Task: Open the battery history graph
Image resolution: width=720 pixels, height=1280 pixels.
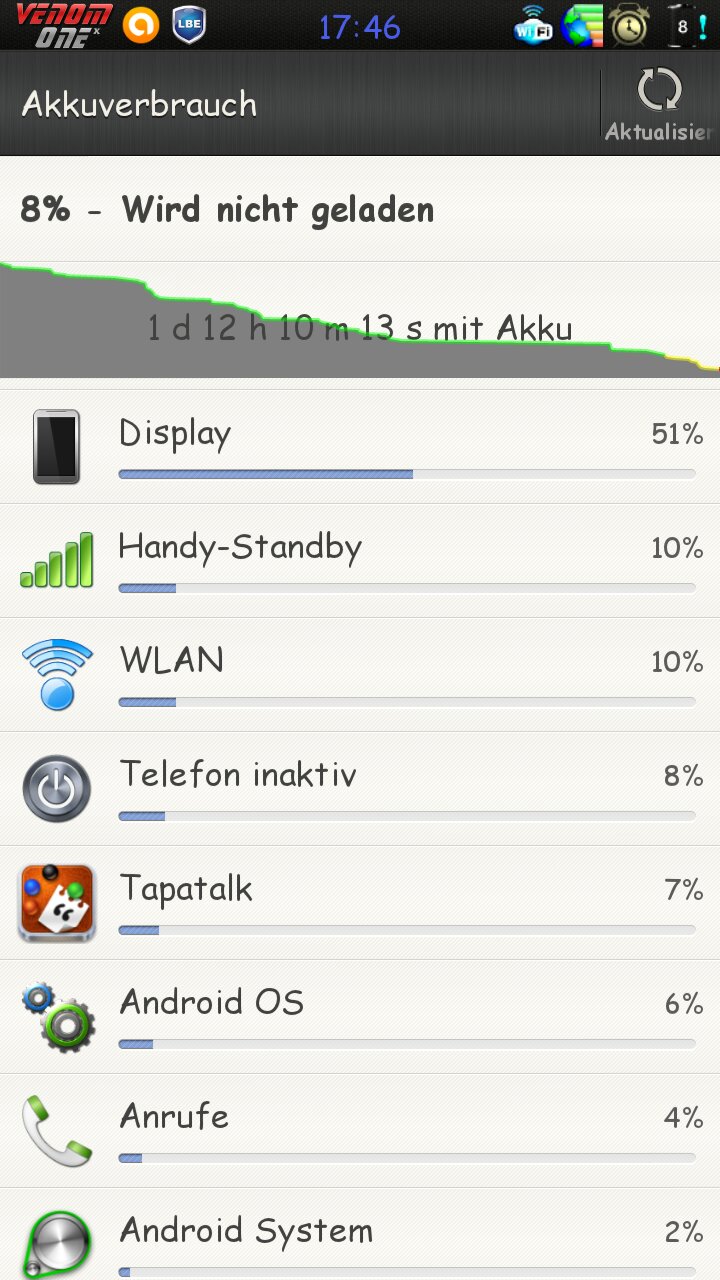Action: [x=360, y=320]
